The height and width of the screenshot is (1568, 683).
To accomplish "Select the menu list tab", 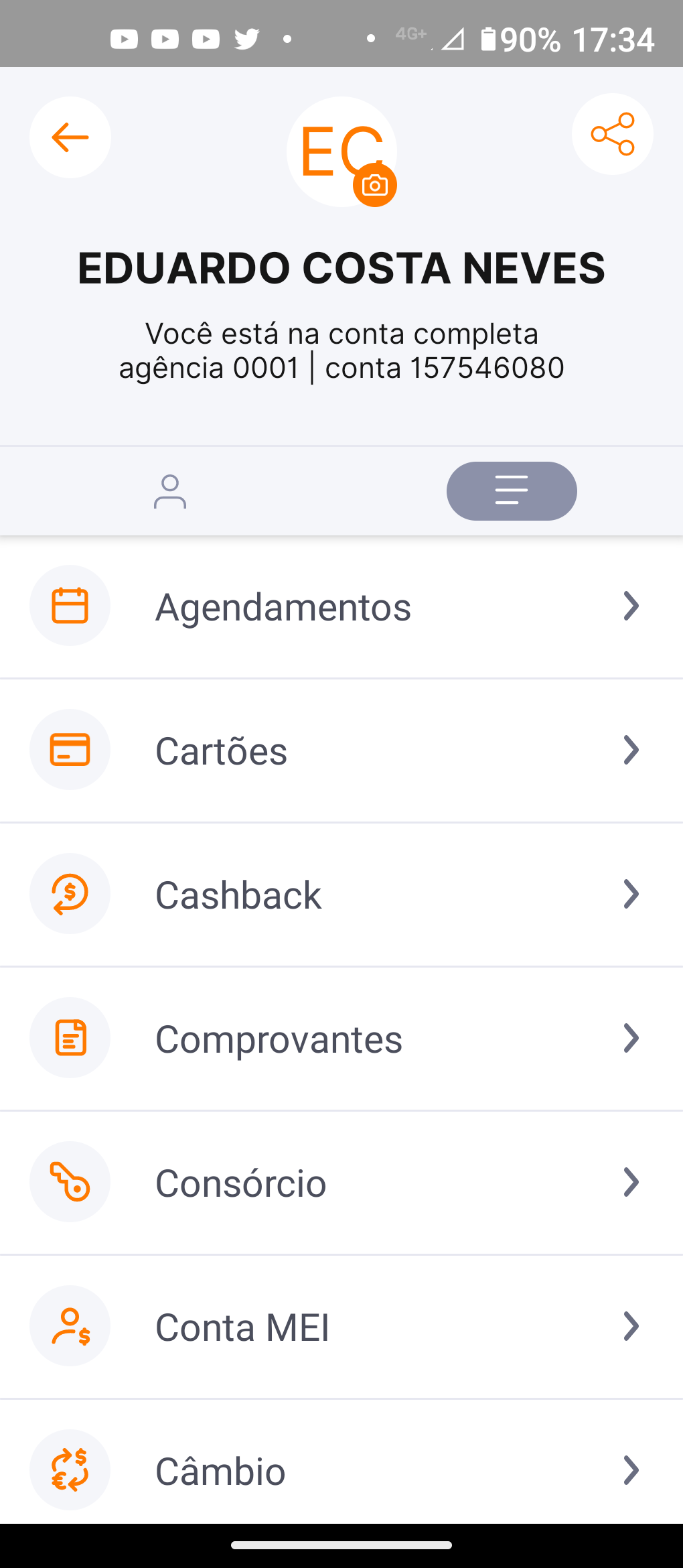I will coord(512,491).
